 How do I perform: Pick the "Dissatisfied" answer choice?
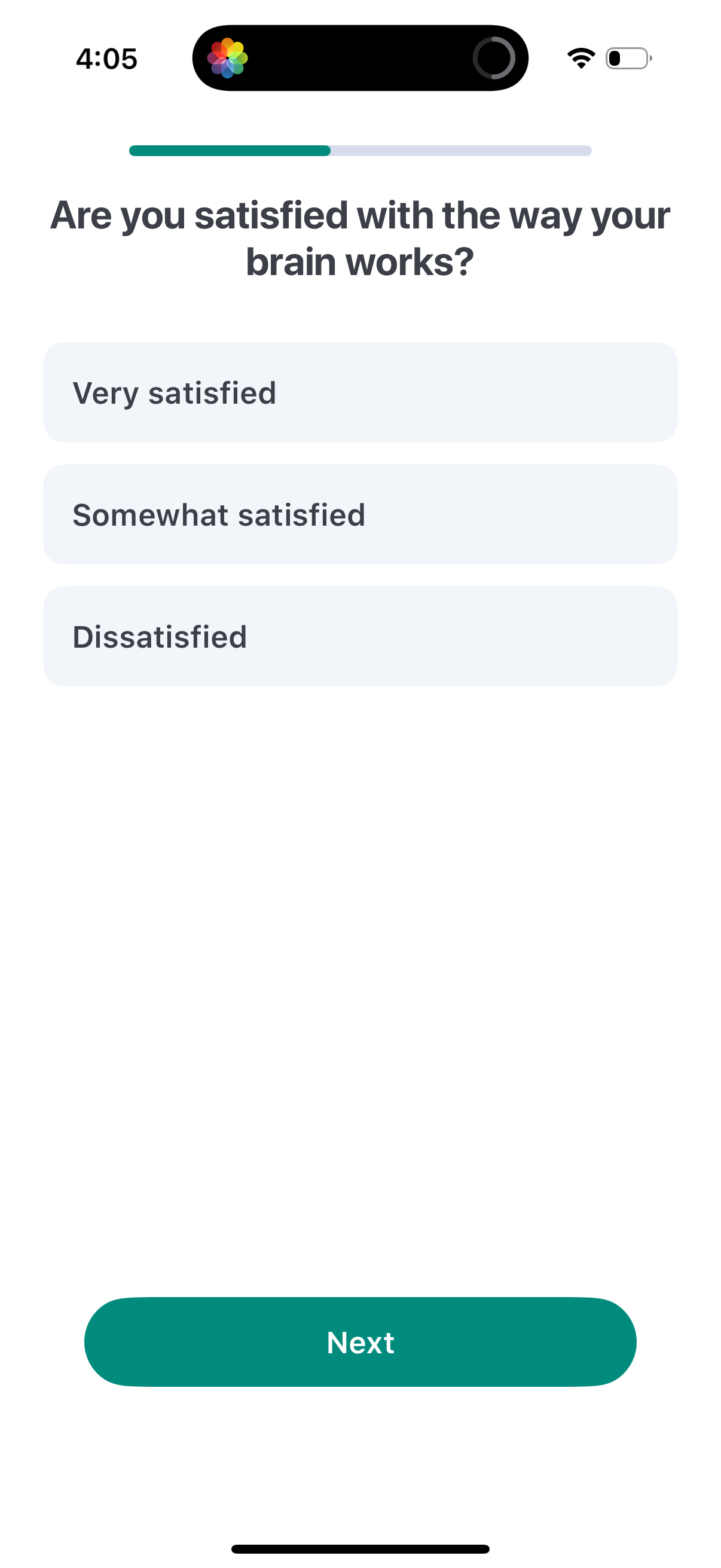[360, 636]
